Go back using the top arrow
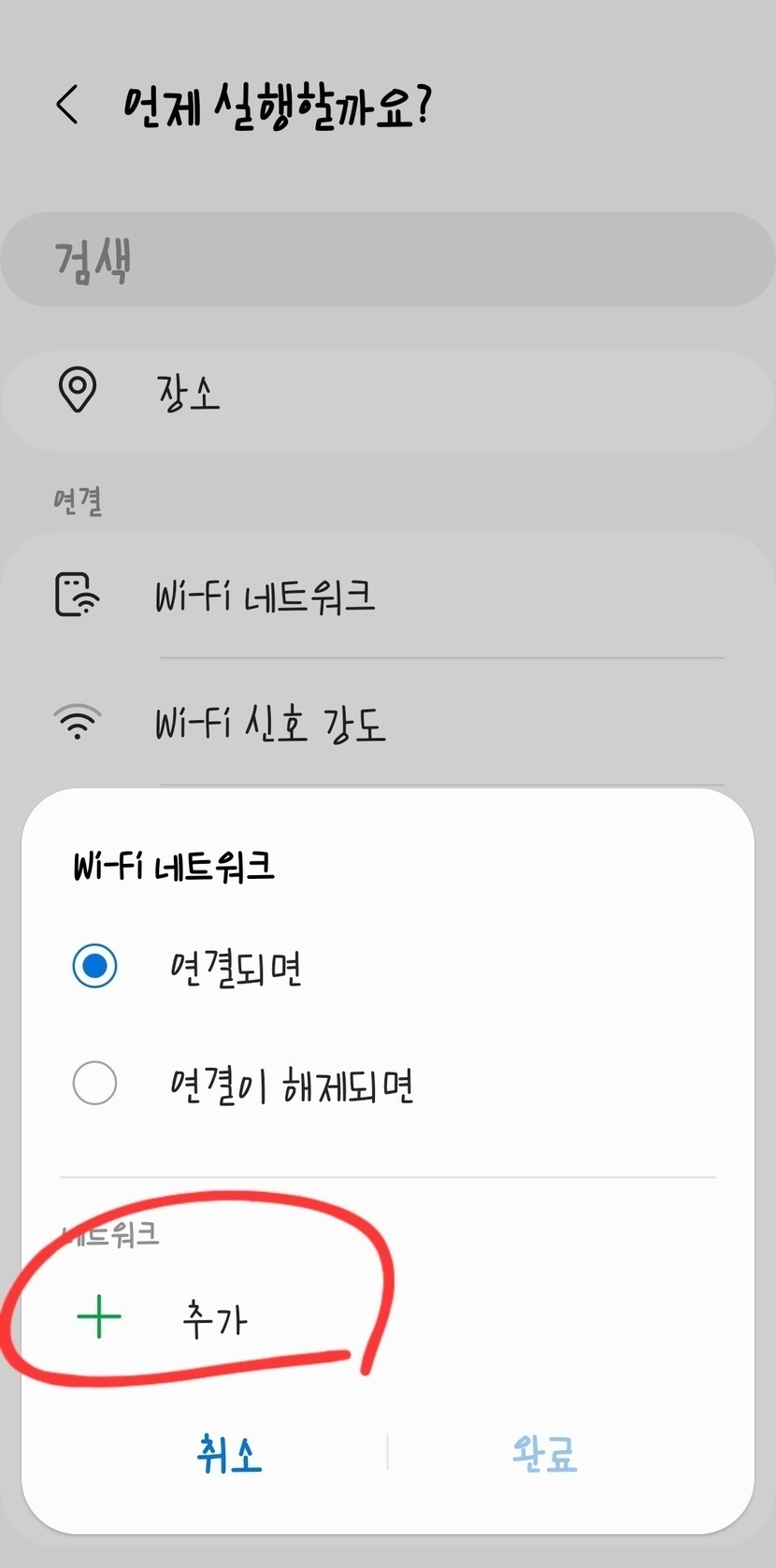 (x=67, y=105)
